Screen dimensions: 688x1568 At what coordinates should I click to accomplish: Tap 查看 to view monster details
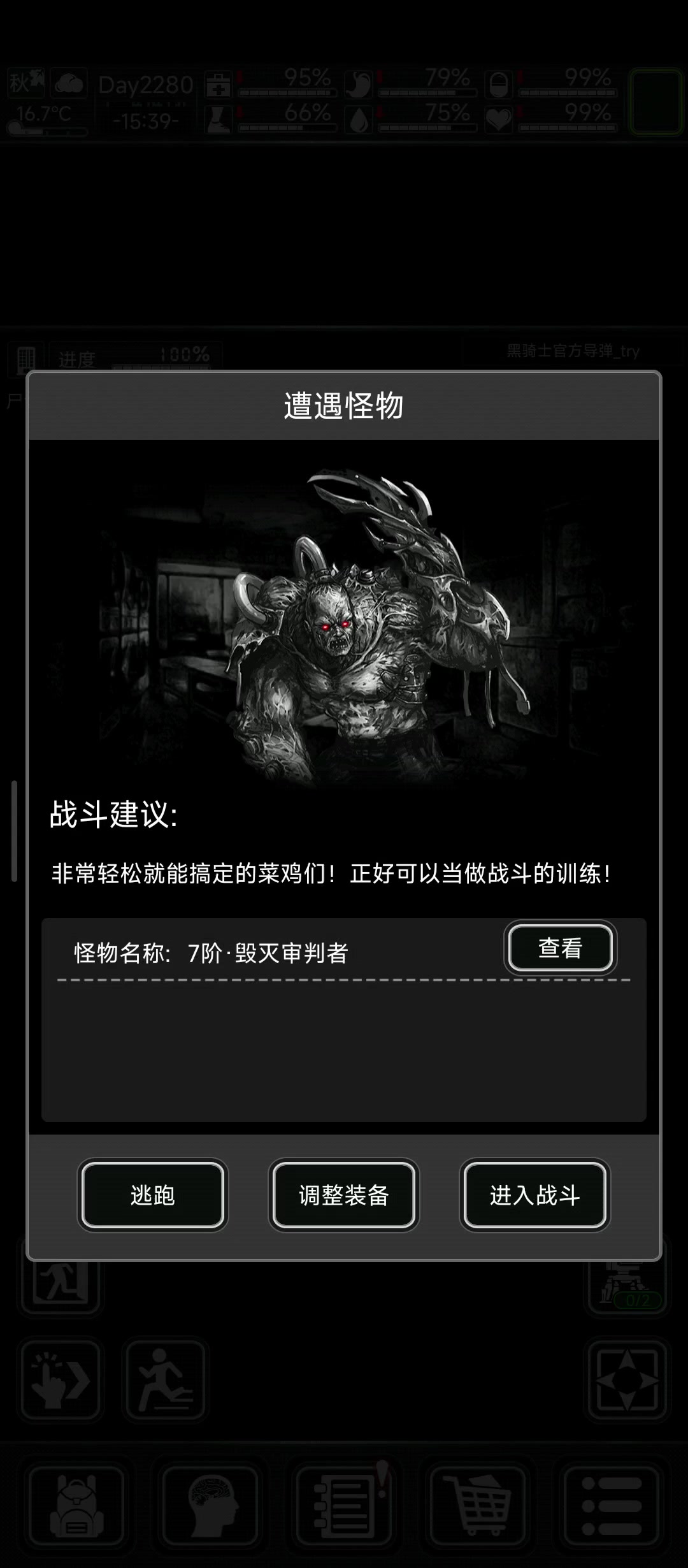pyautogui.click(x=560, y=948)
